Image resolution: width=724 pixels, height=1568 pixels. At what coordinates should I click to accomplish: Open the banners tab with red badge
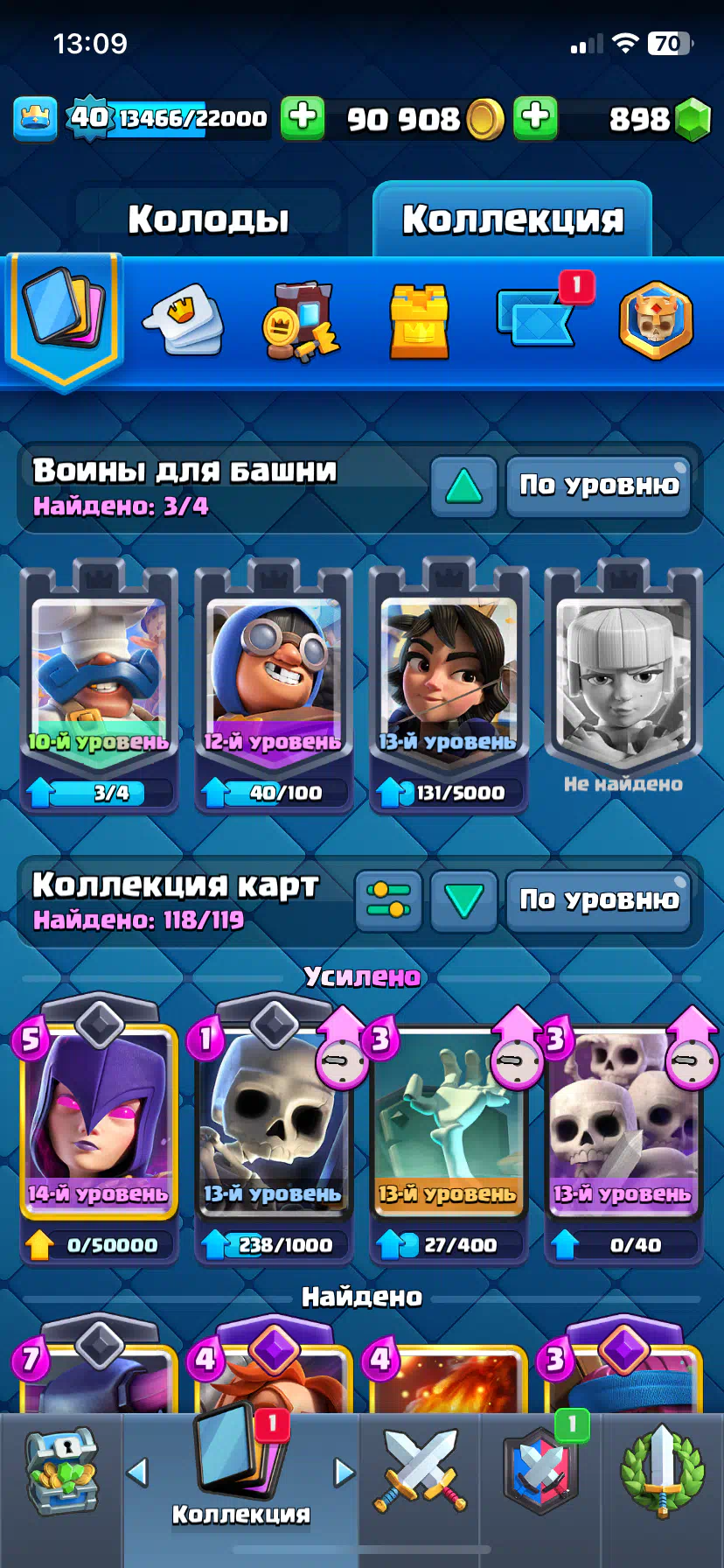[x=535, y=318]
